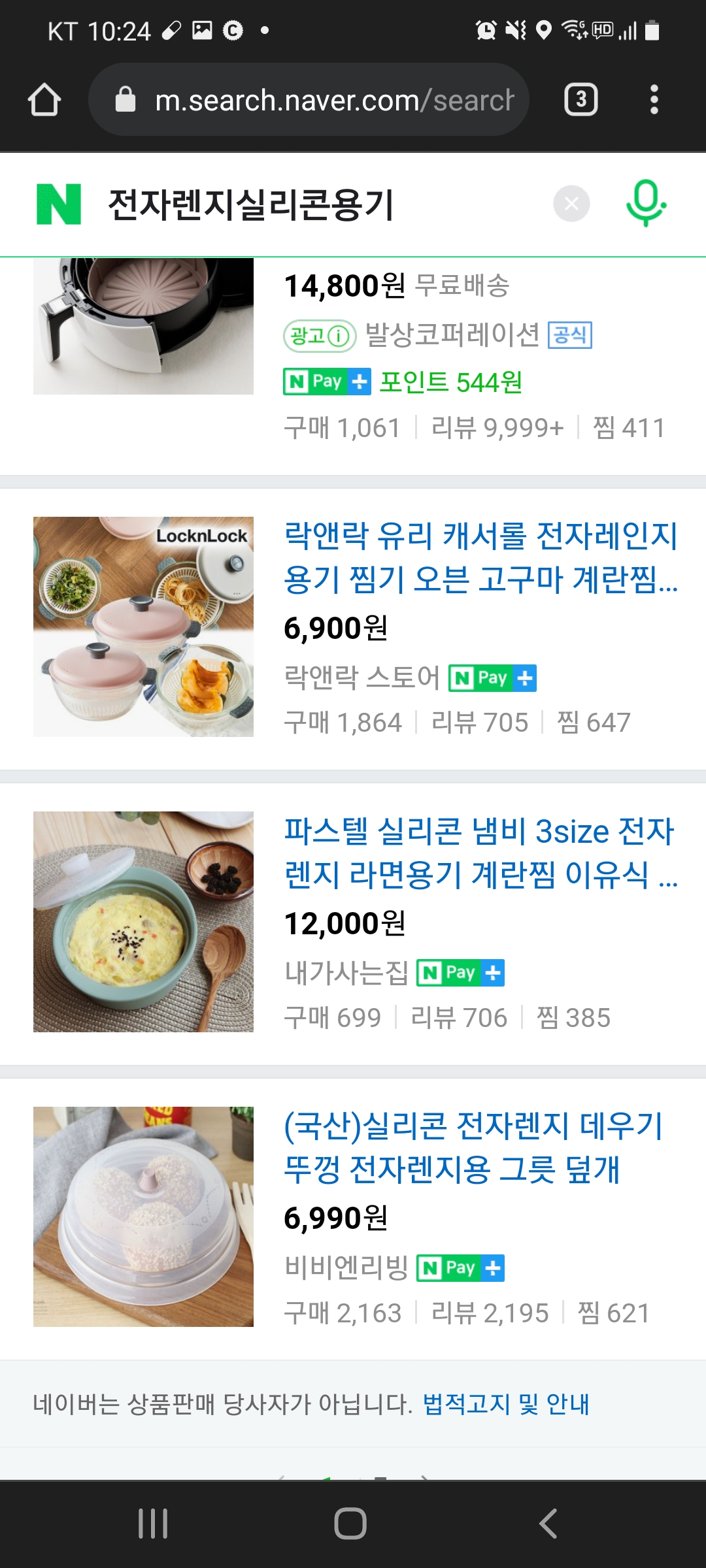View the LocknLock casserole product image

143,627
